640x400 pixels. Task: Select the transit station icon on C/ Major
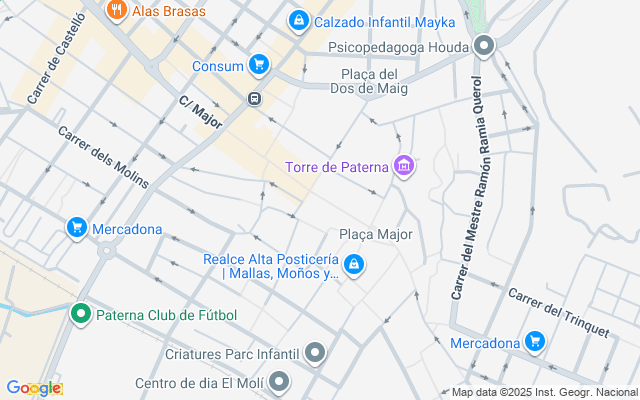pyautogui.click(x=255, y=98)
